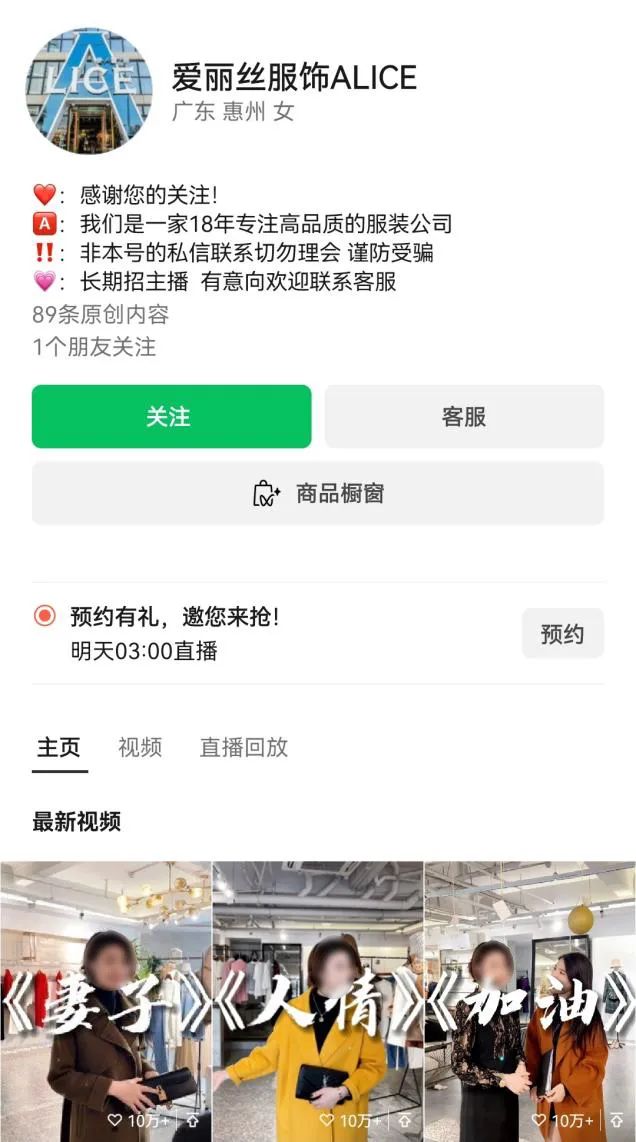Reserve the live stream with 预约
This screenshot has height=1142, width=636.
click(562, 634)
